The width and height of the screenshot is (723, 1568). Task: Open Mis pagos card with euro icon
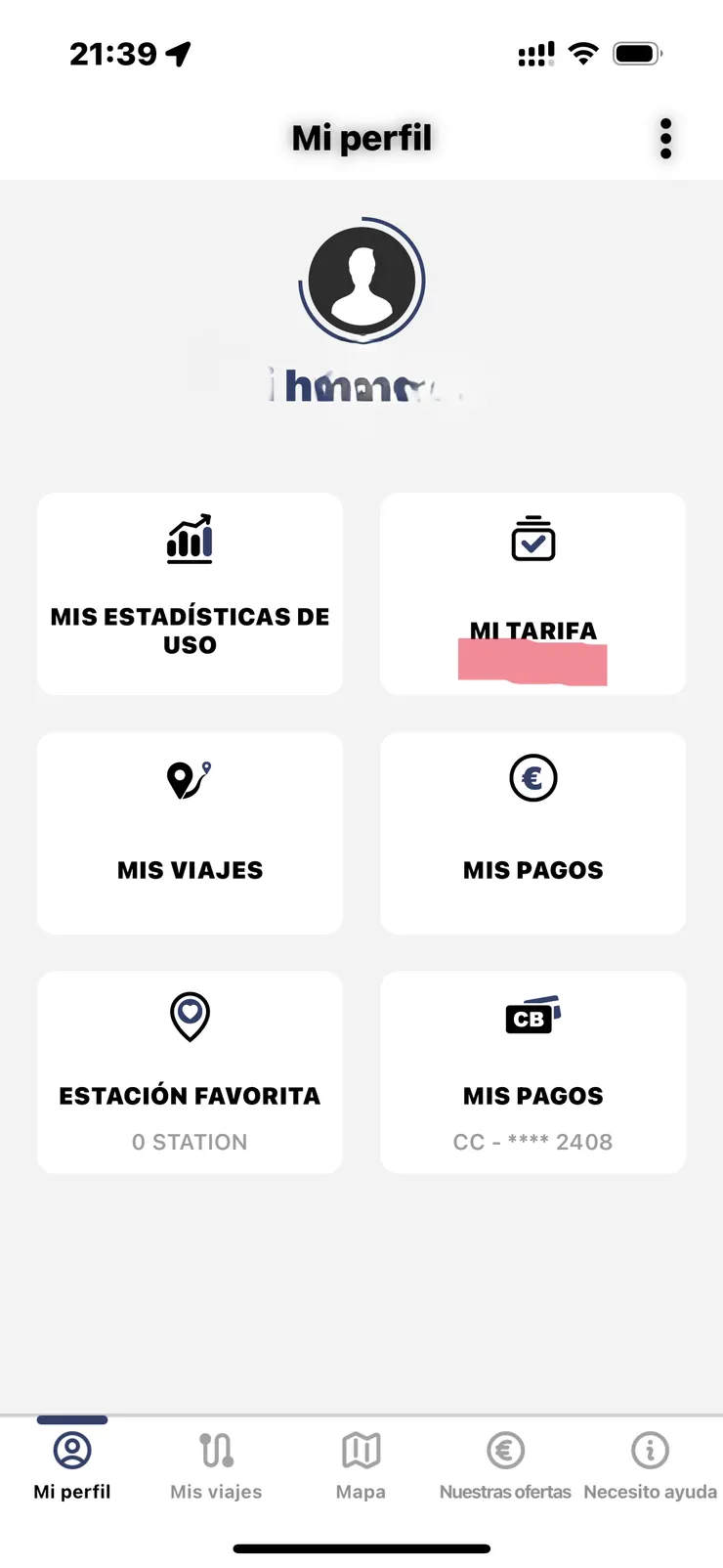click(x=532, y=833)
